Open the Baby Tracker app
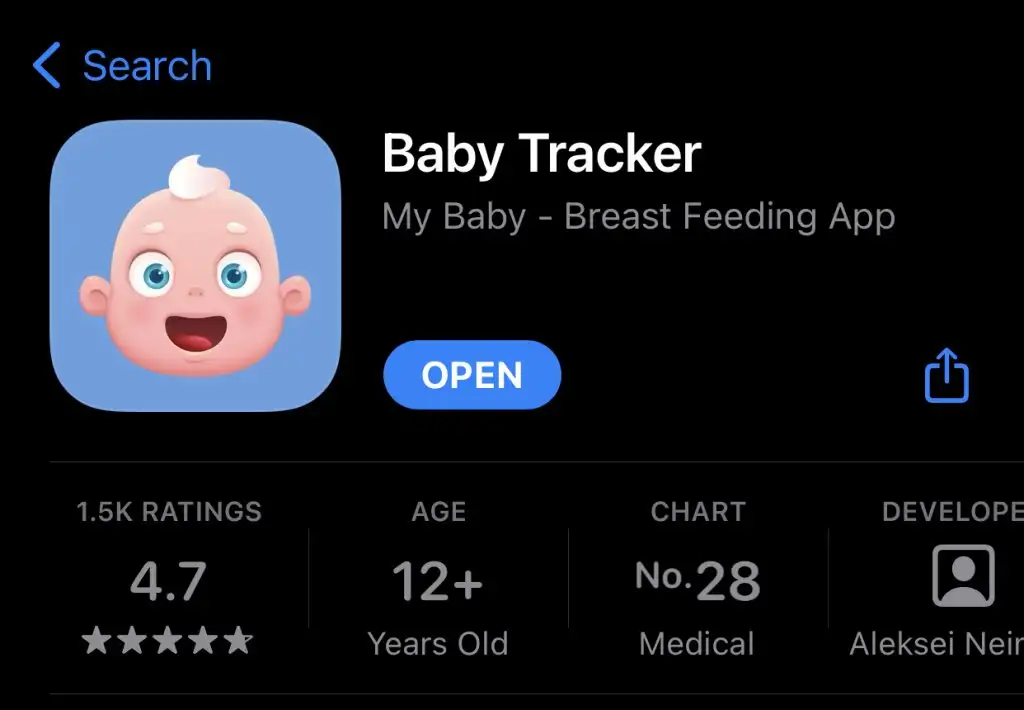This screenshot has width=1024, height=710. pyautogui.click(x=471, y=375)
